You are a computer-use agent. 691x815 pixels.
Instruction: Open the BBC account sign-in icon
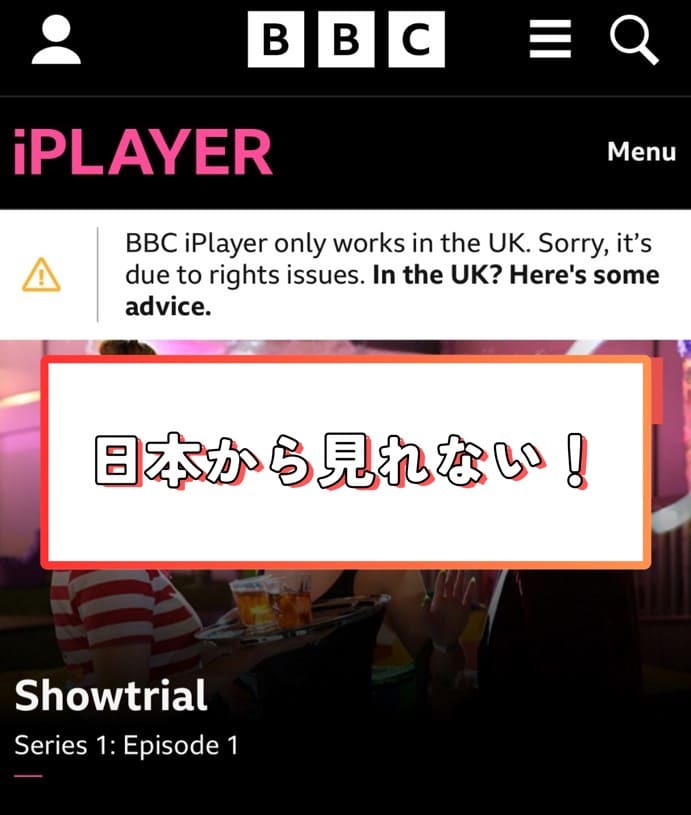[x=56, y=41]
